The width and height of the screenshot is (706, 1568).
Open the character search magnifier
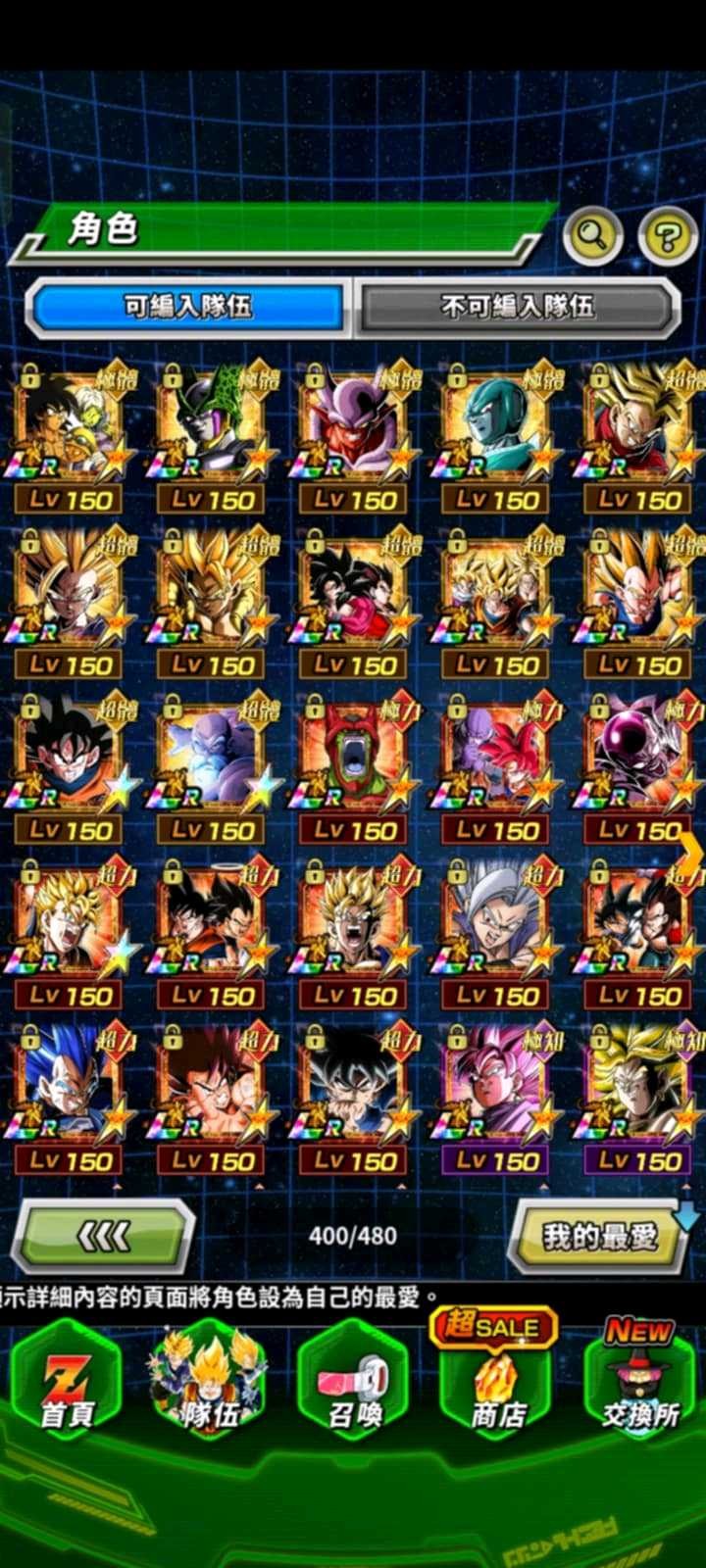[592, 236]
